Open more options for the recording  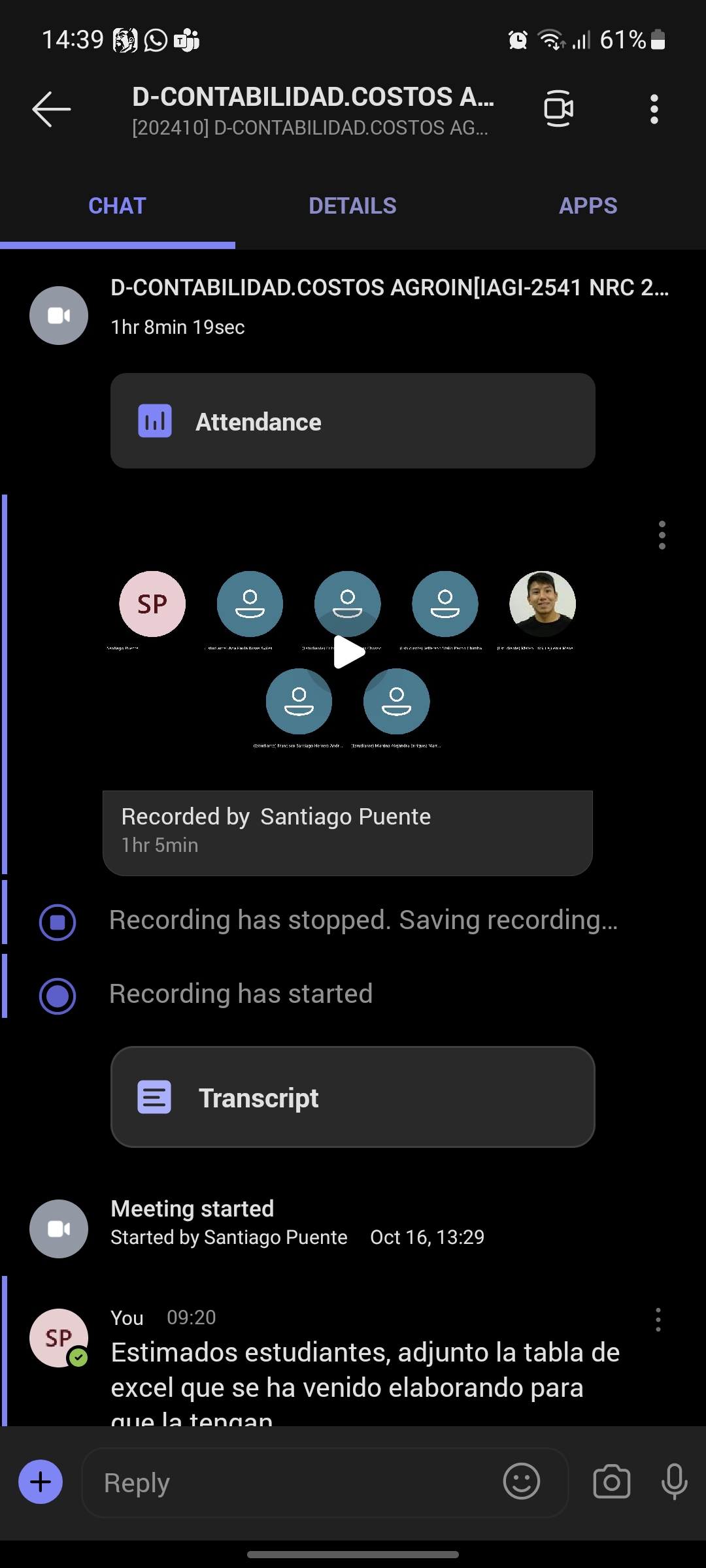tap(662, 535)
